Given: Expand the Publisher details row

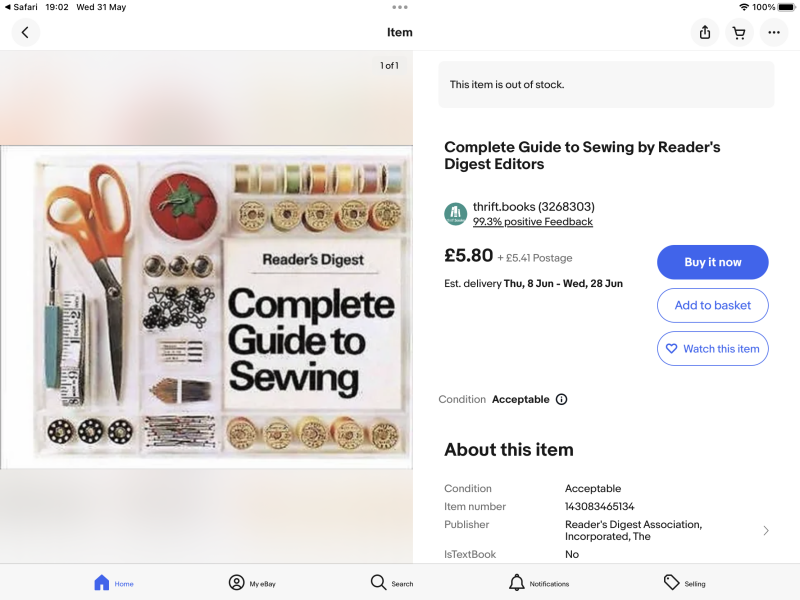Looking at the screenshot, I should click(x=765, y=530).
